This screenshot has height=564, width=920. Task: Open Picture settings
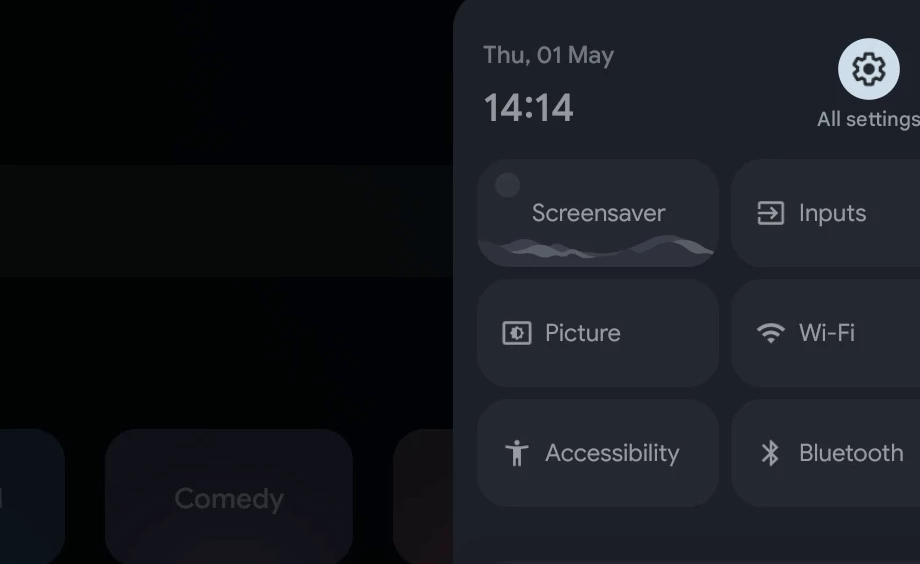pyautogui.click(x=598, y=333)
